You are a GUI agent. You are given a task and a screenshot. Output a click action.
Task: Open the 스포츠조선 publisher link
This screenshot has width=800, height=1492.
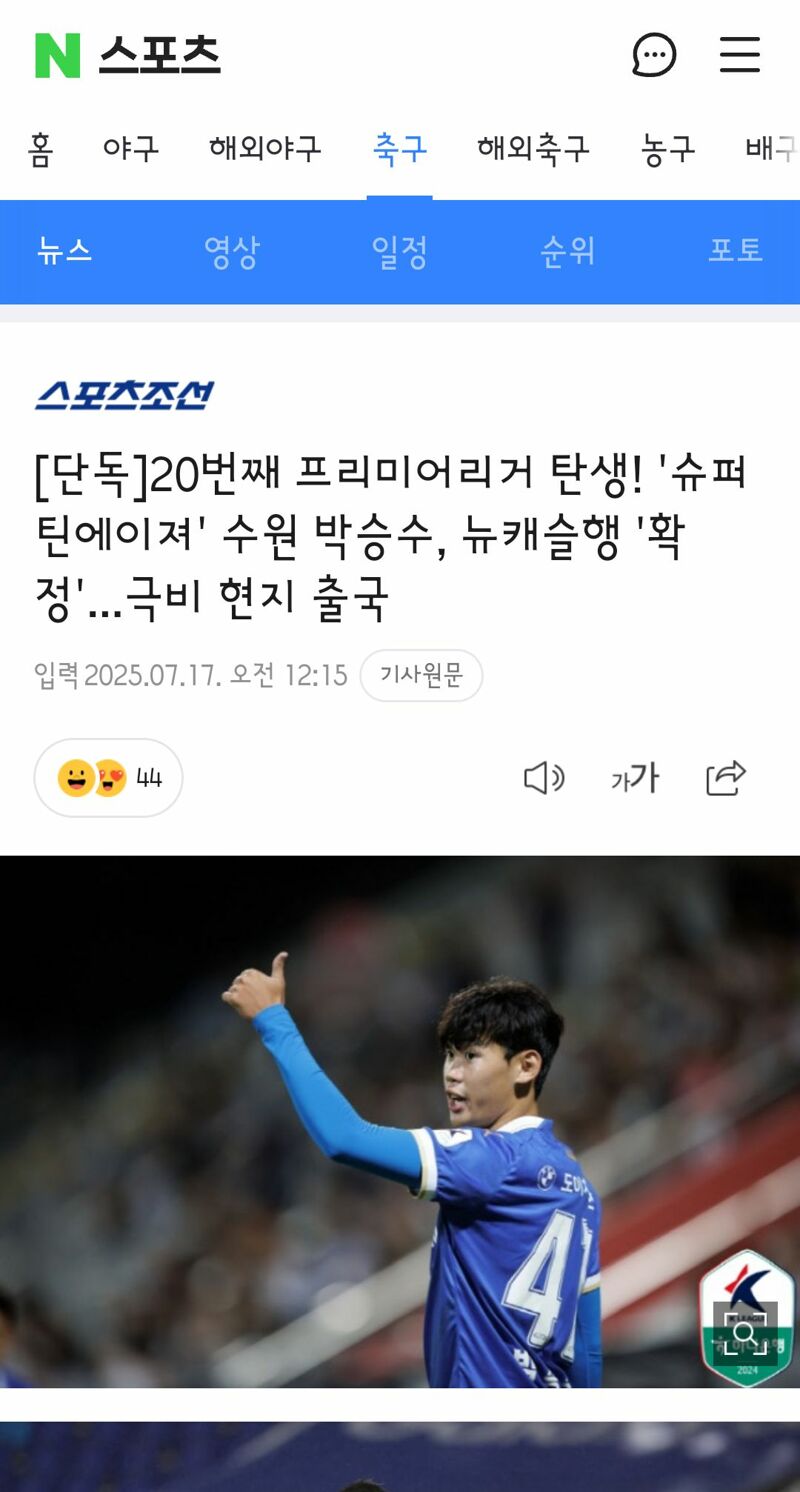125,396
